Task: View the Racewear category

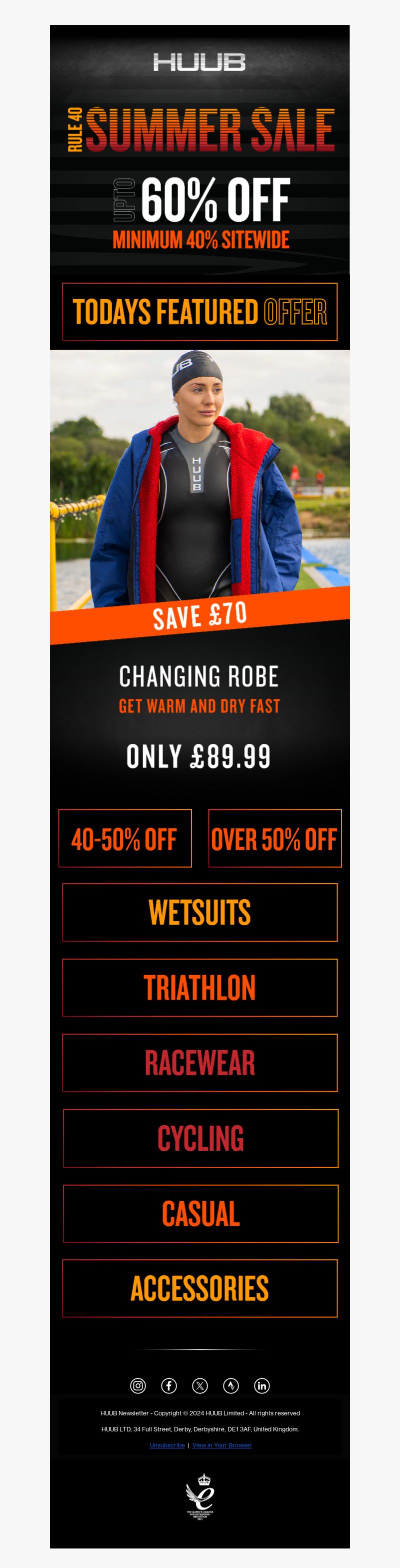Action: tap(199, 1062)
